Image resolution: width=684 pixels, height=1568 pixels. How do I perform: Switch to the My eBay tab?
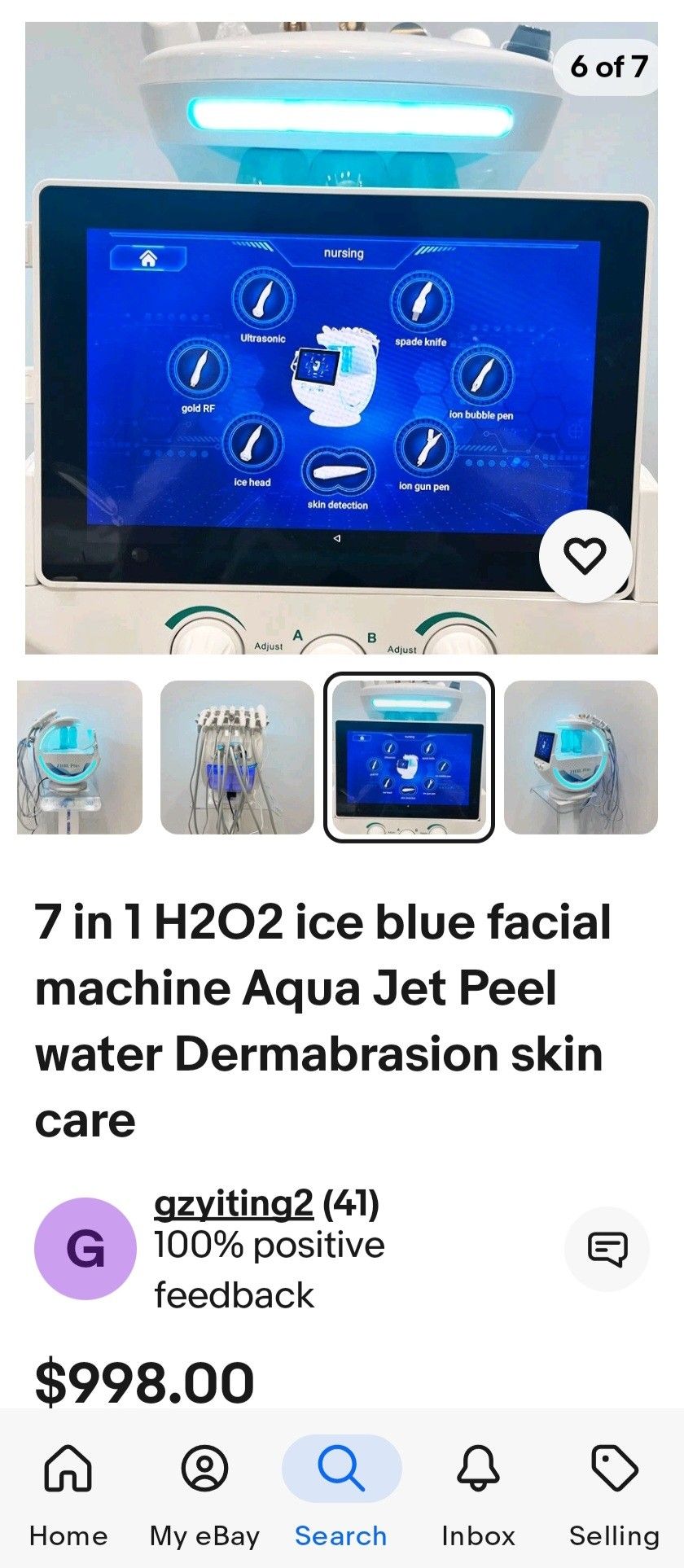pyautogui.click(x=204, y=1495)
